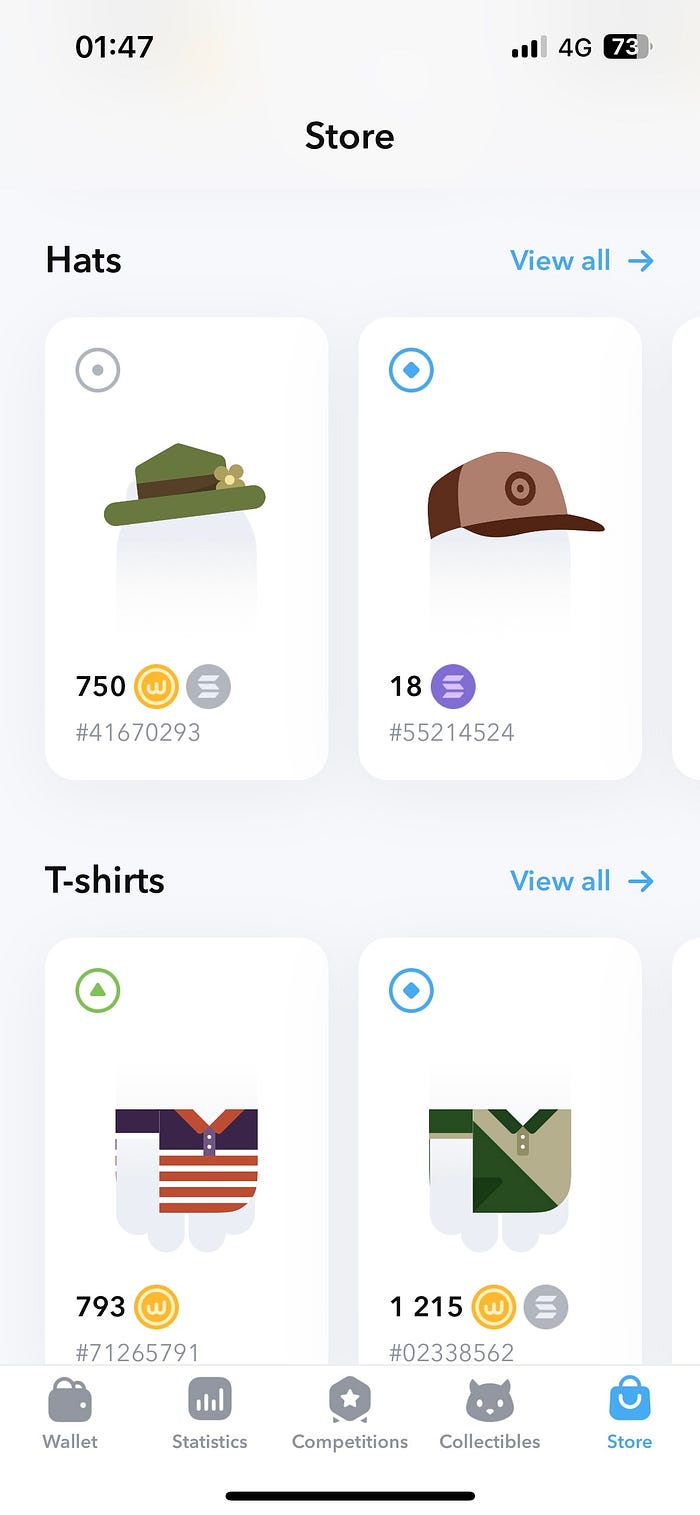Go to the Statistics tab
This screenshot has width=700, height=1515.
pyautogui.click(x=209, y=1413)
